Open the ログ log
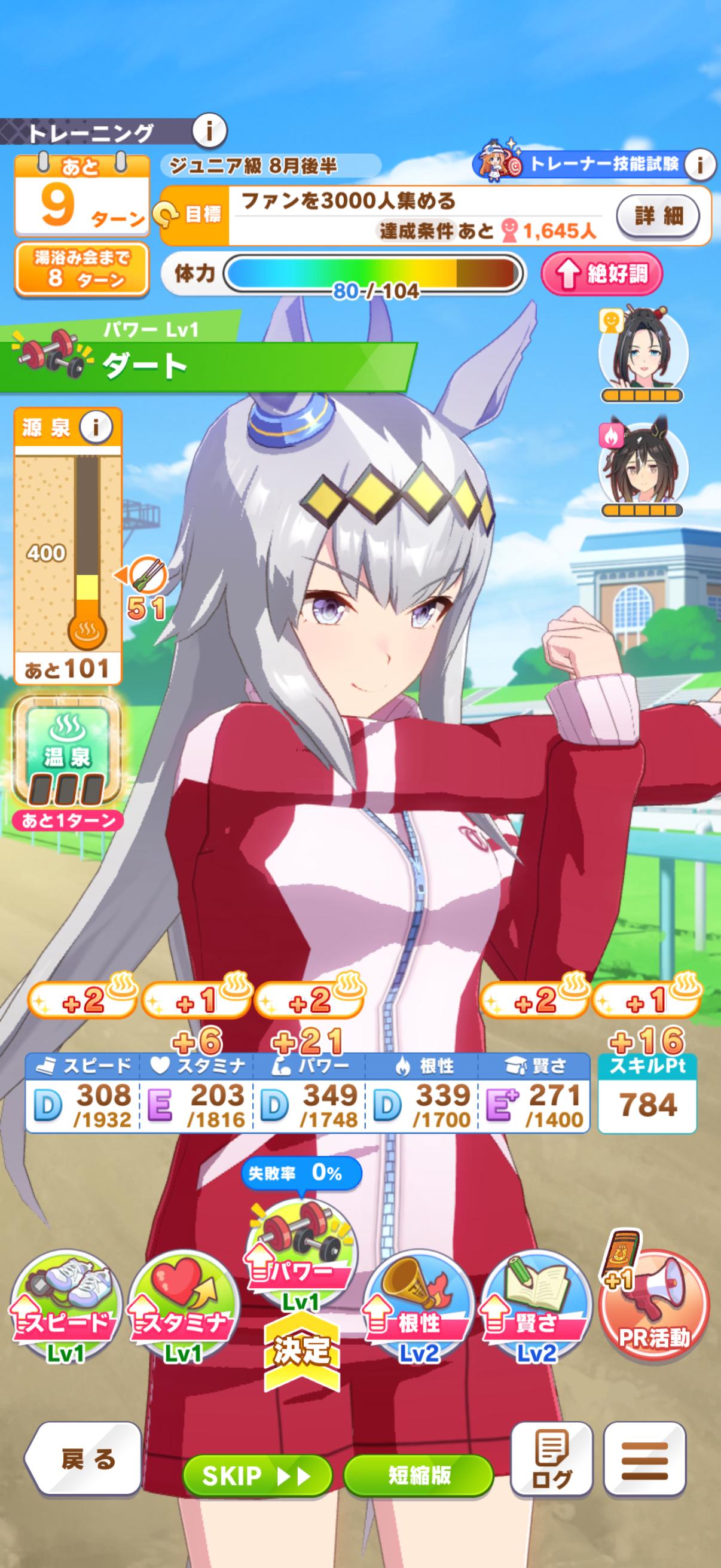 click(551, 1459)
